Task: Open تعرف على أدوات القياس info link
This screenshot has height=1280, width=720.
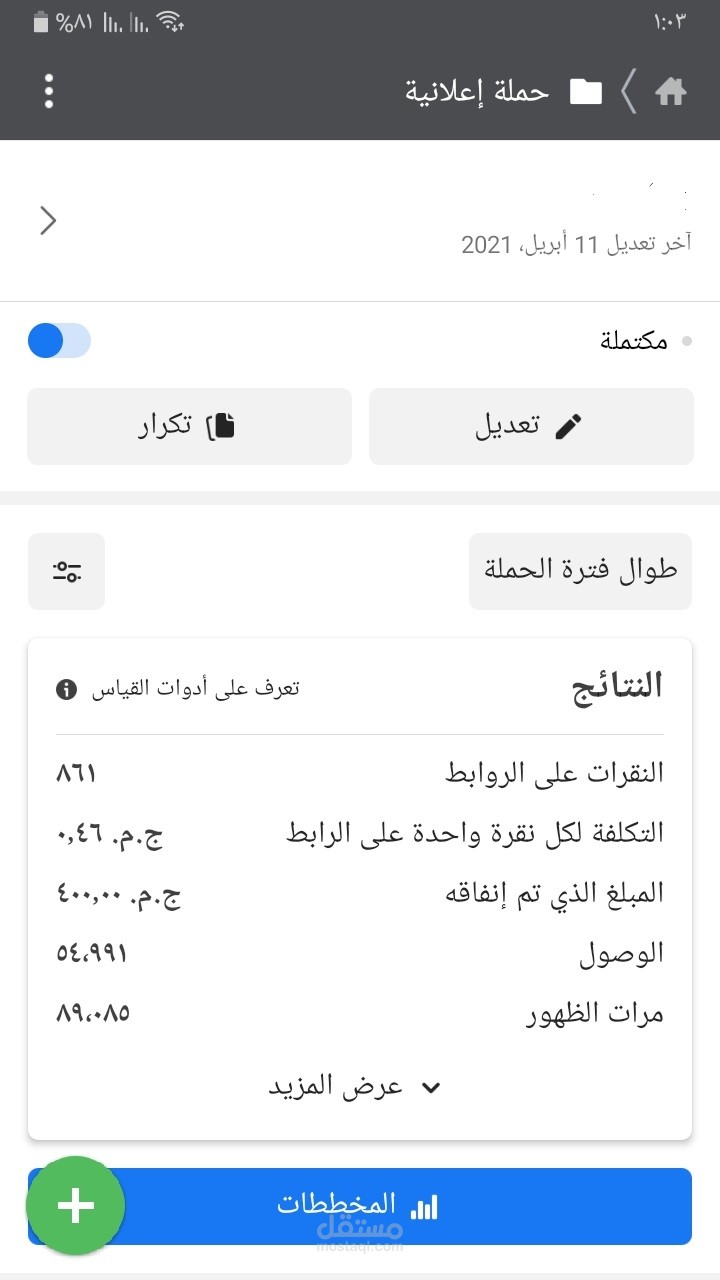Action: [x=180, y=689]
